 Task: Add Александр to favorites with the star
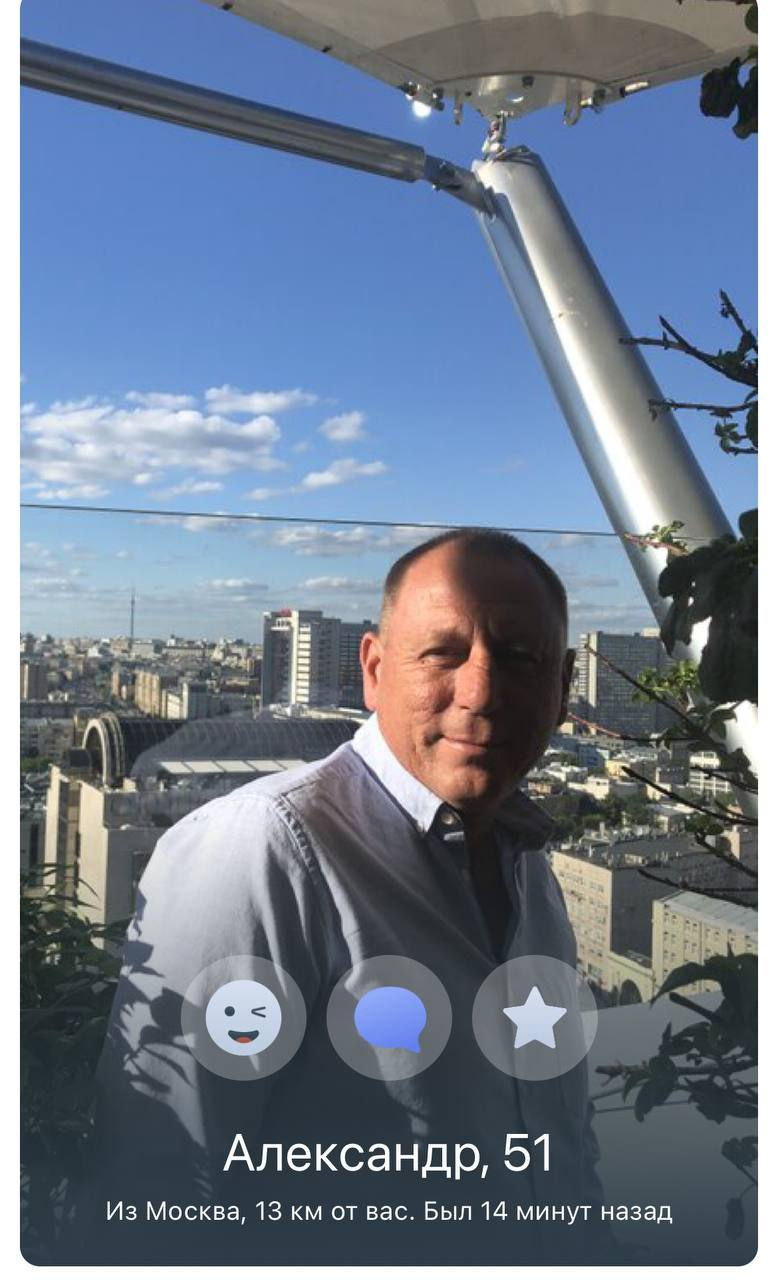pyautogui.click(x=534, y=1017)
